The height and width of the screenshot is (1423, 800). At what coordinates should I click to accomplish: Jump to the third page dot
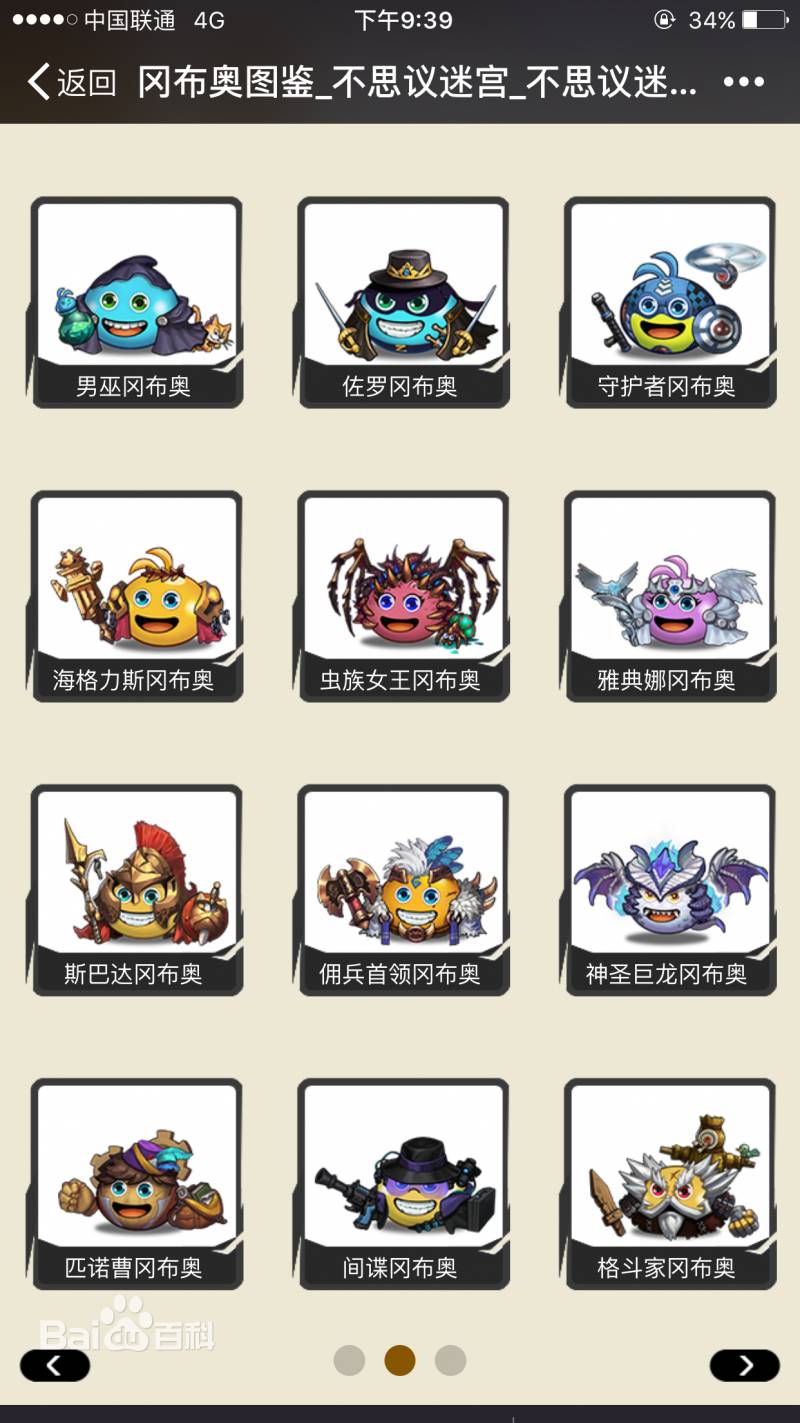click(451, 1360)
